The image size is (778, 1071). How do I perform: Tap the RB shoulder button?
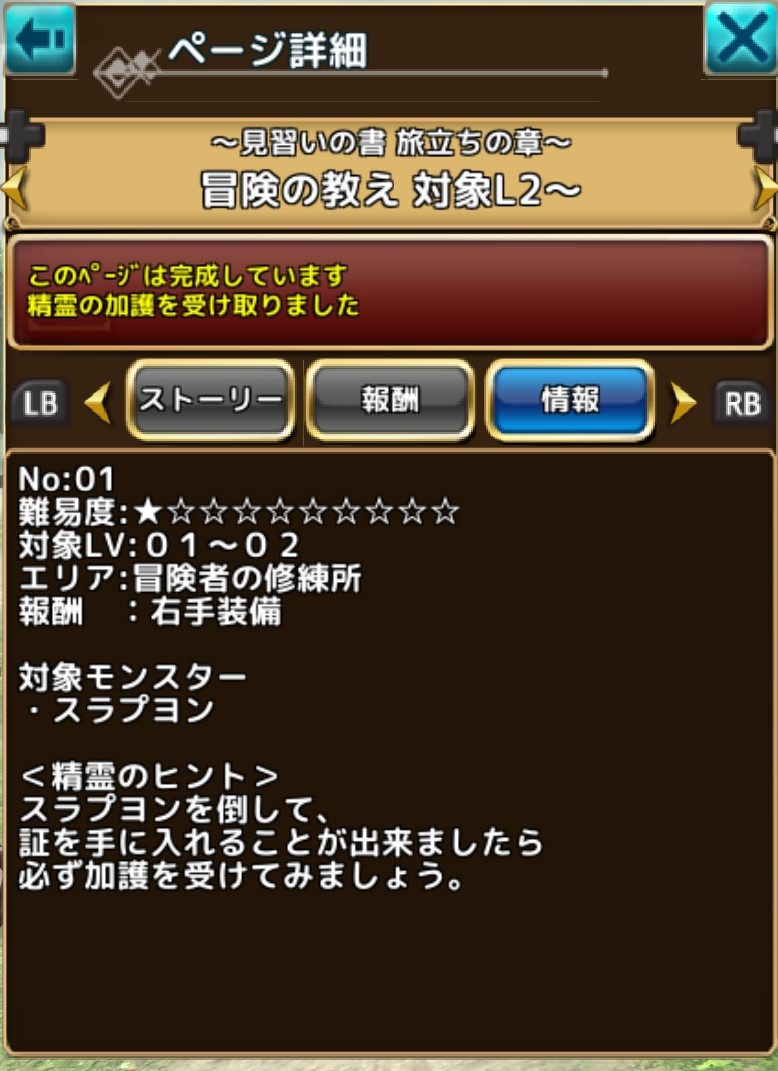pos(742,403)
